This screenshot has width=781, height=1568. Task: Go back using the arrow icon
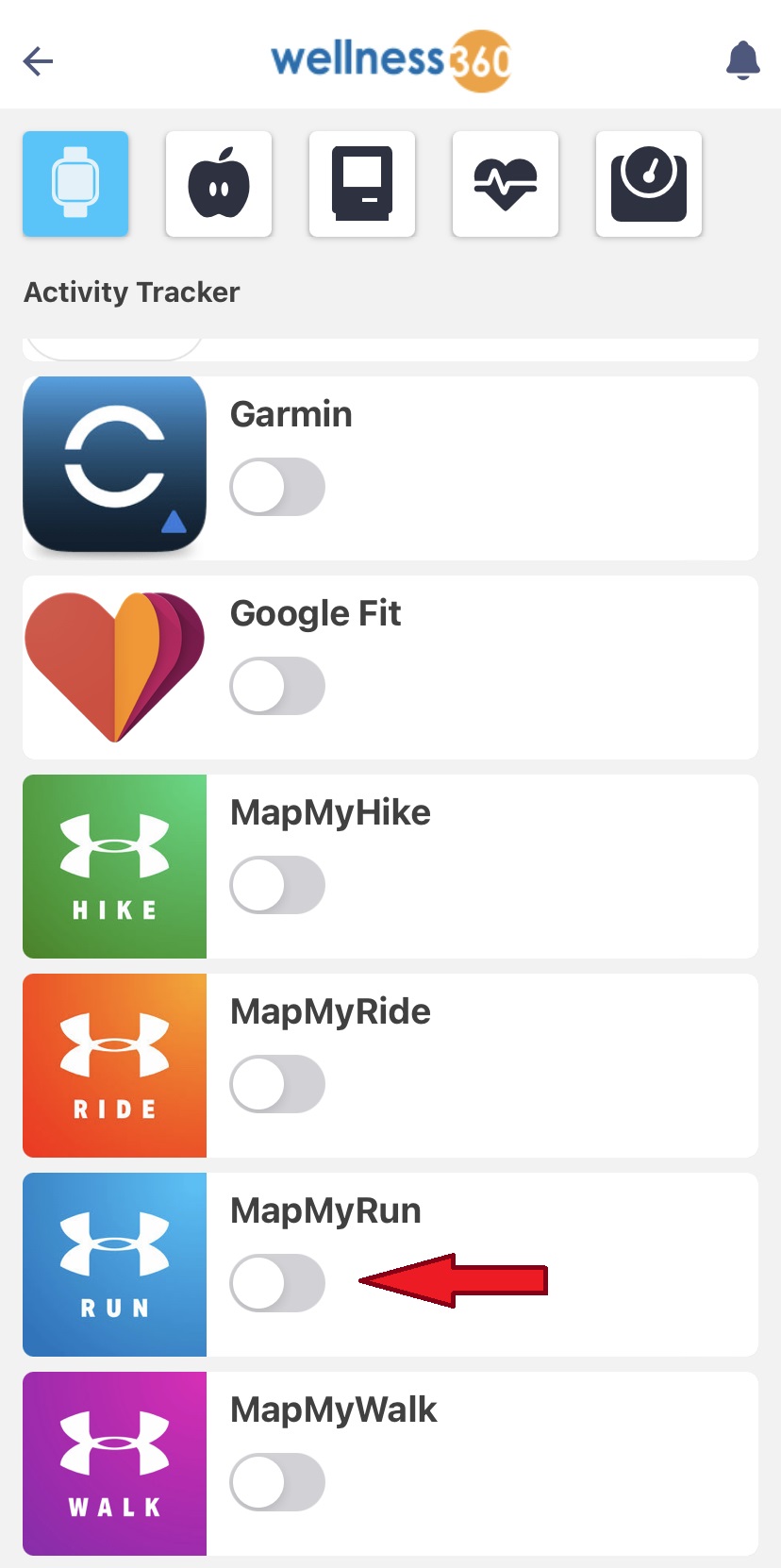click(38, 61)
